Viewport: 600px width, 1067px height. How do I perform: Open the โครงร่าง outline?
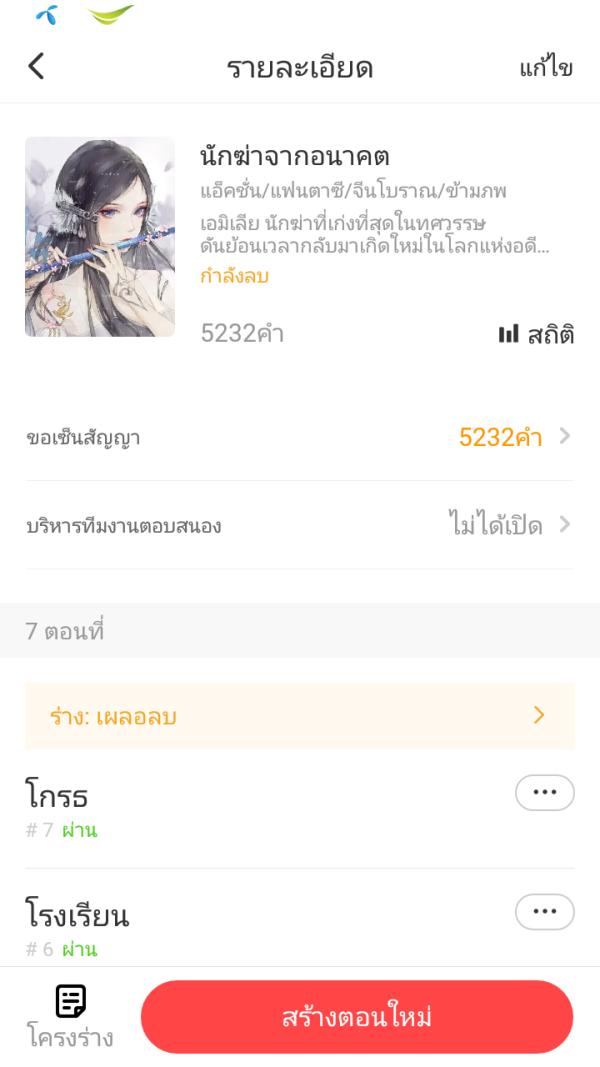(x=70, y=1017)
